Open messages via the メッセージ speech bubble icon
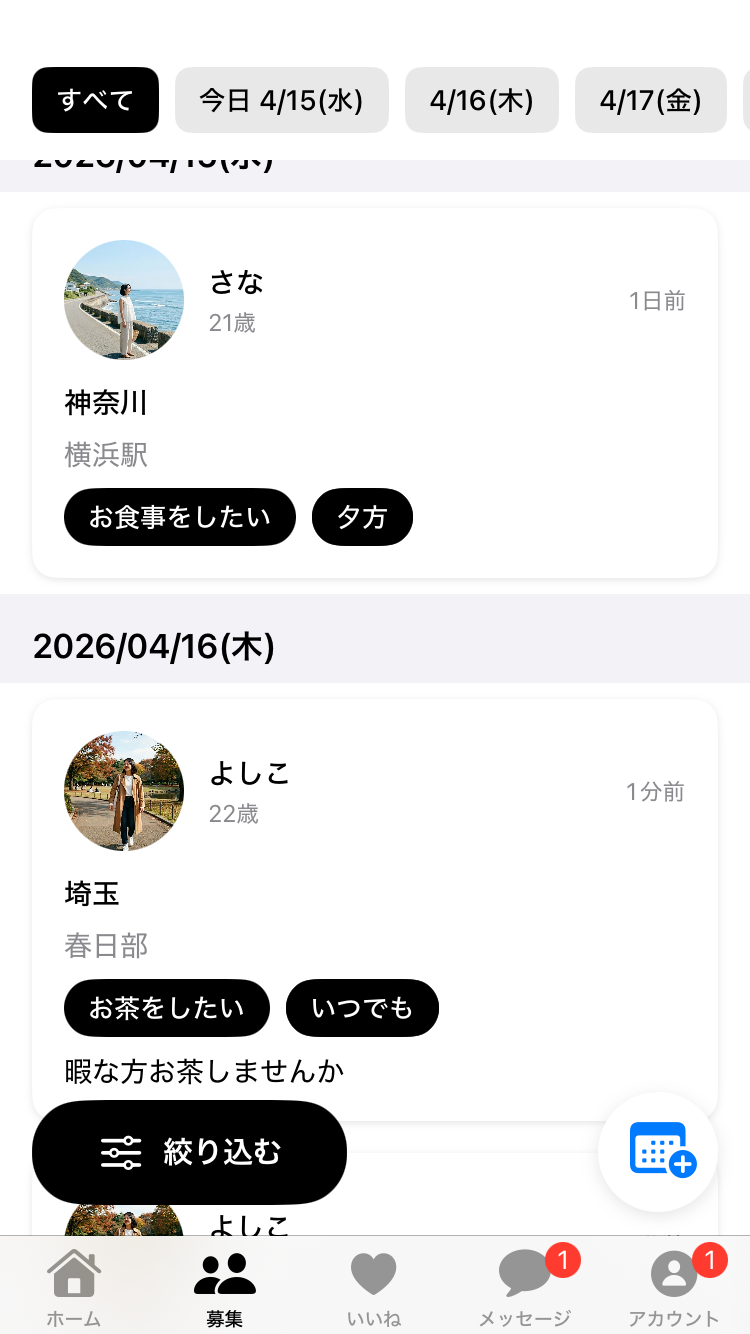 (524, 1274)
